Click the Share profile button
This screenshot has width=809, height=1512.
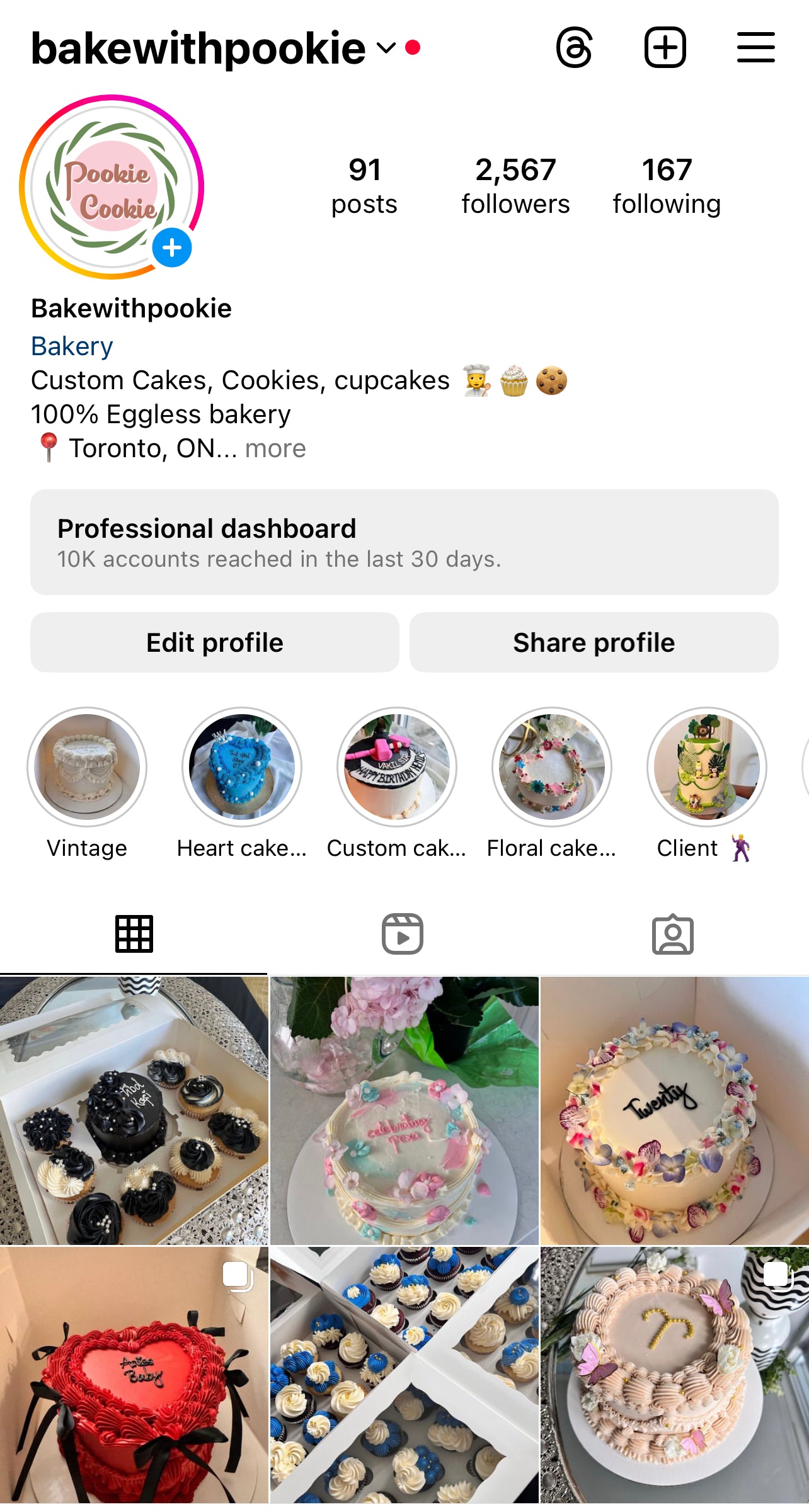(x=594, y=642)
